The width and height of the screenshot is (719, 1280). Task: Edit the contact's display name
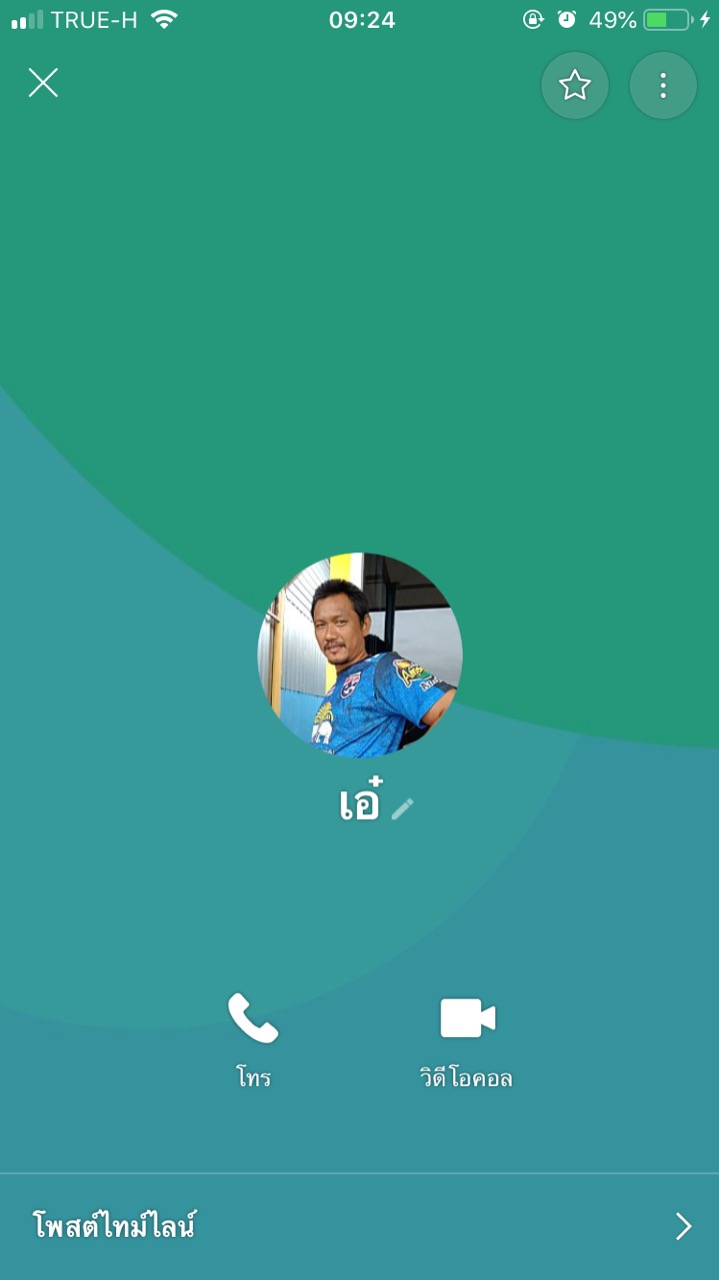click(402, 808)
